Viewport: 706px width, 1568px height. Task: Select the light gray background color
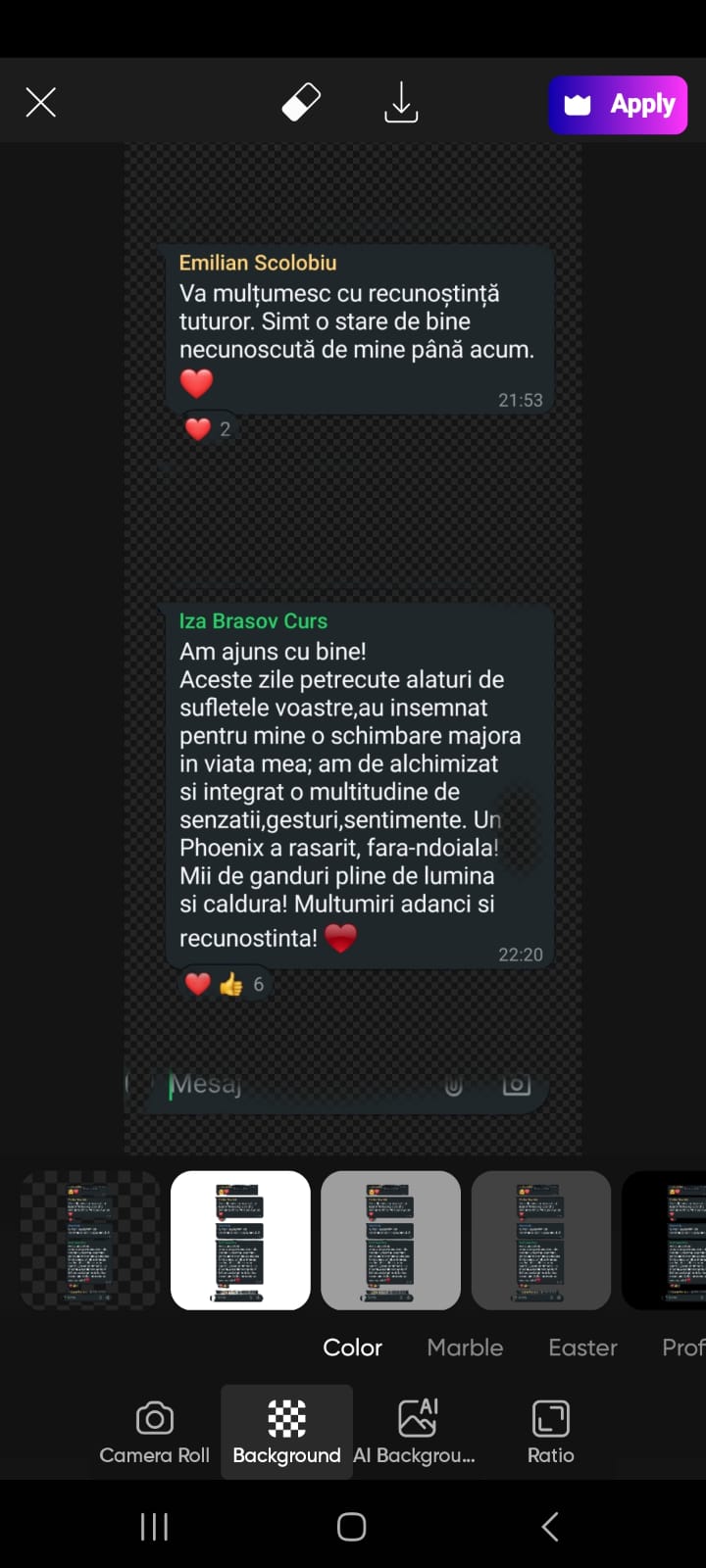(390, 1240)
